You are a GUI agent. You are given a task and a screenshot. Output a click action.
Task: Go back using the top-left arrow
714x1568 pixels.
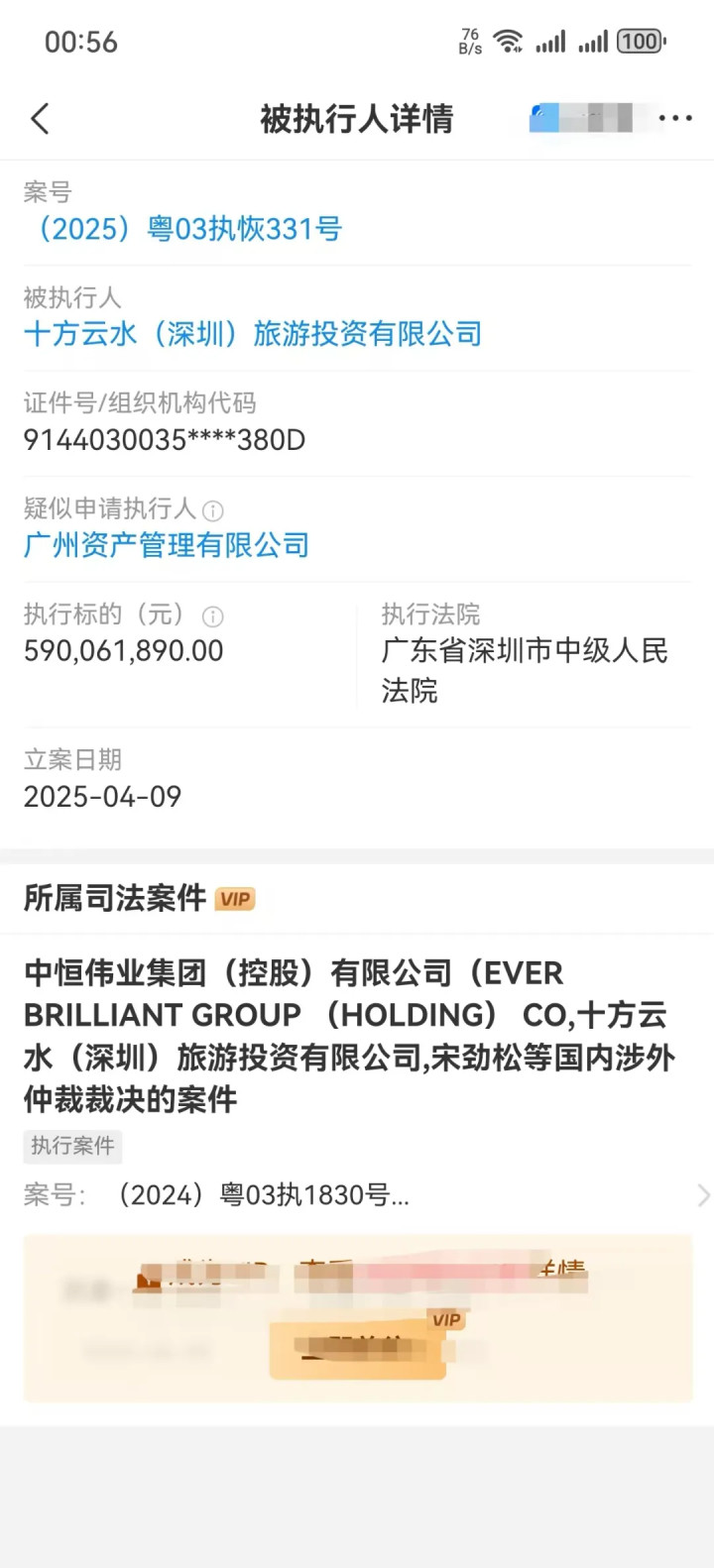point(40,119)
